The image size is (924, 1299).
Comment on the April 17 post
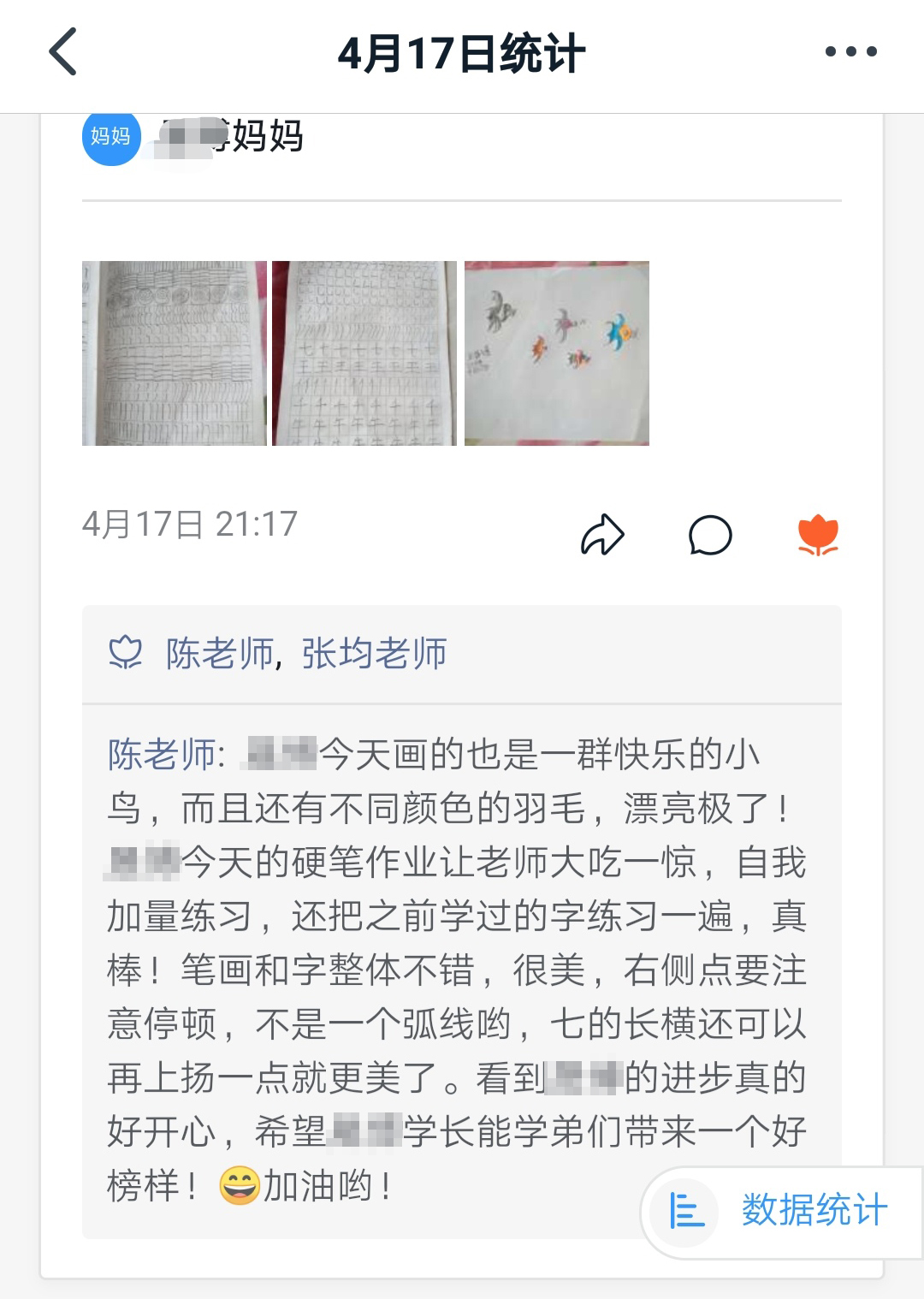(x=710, y=536)
